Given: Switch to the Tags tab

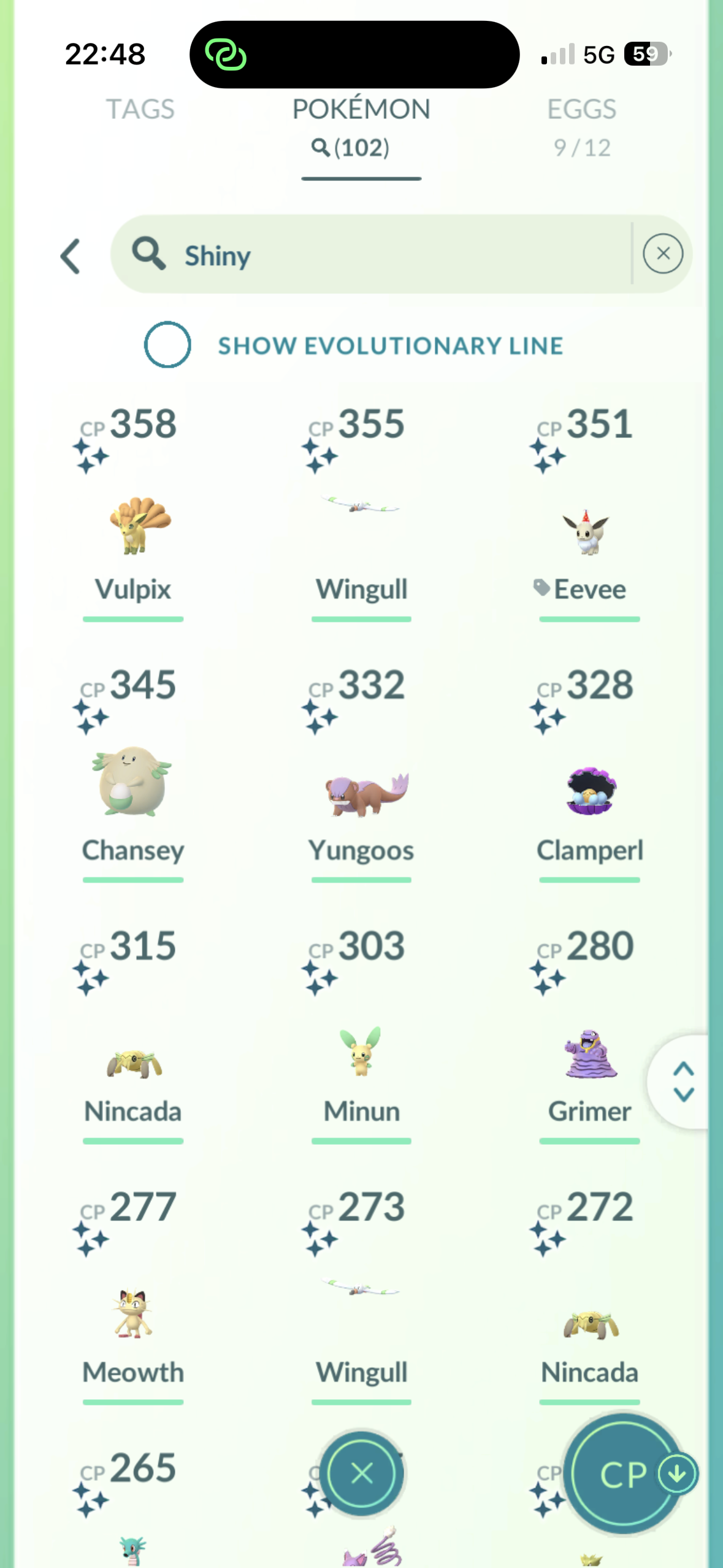Looking at the screenshot, I should click(140, 110).
